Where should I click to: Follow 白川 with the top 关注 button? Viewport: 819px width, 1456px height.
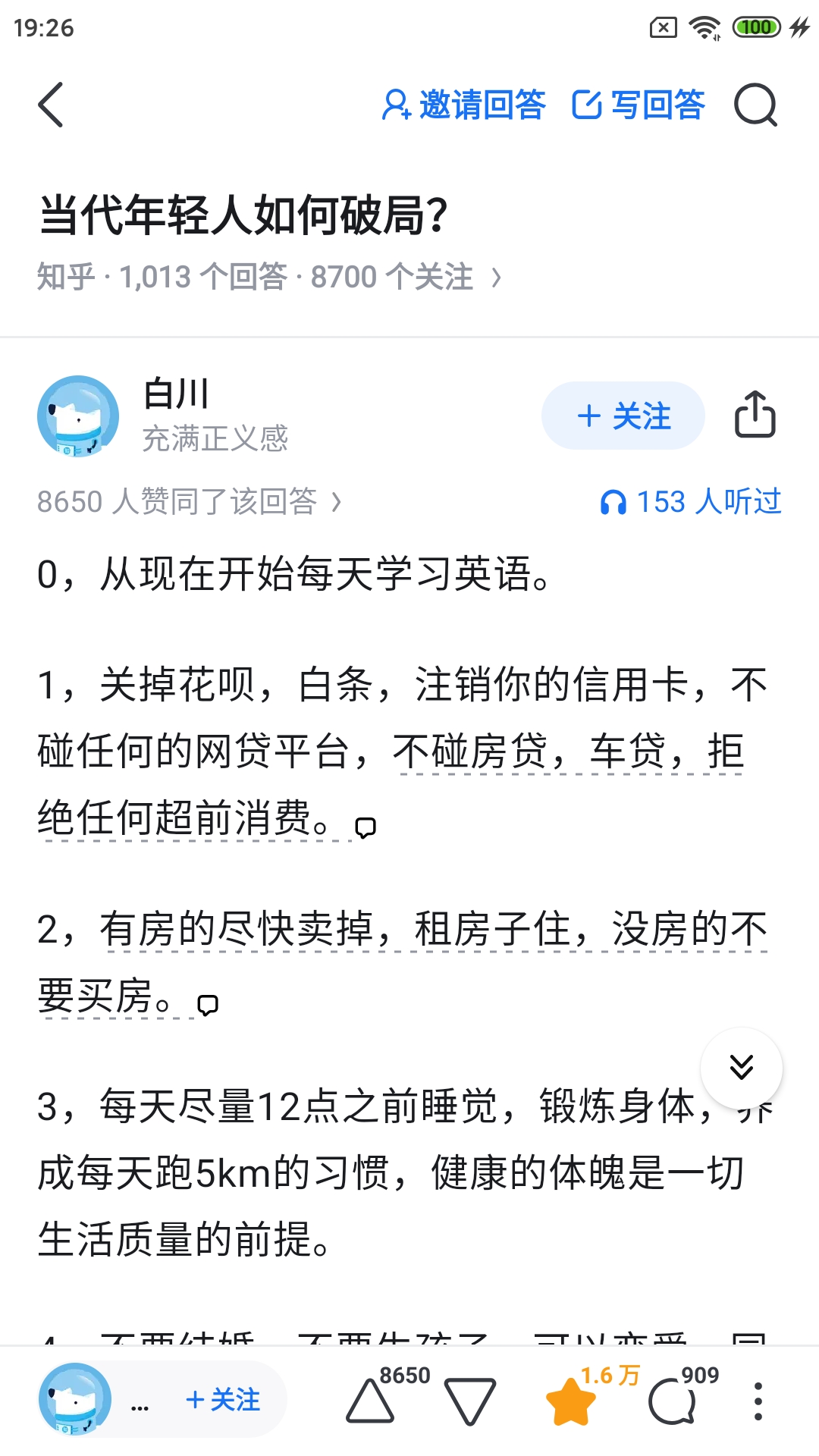[623, 416]
